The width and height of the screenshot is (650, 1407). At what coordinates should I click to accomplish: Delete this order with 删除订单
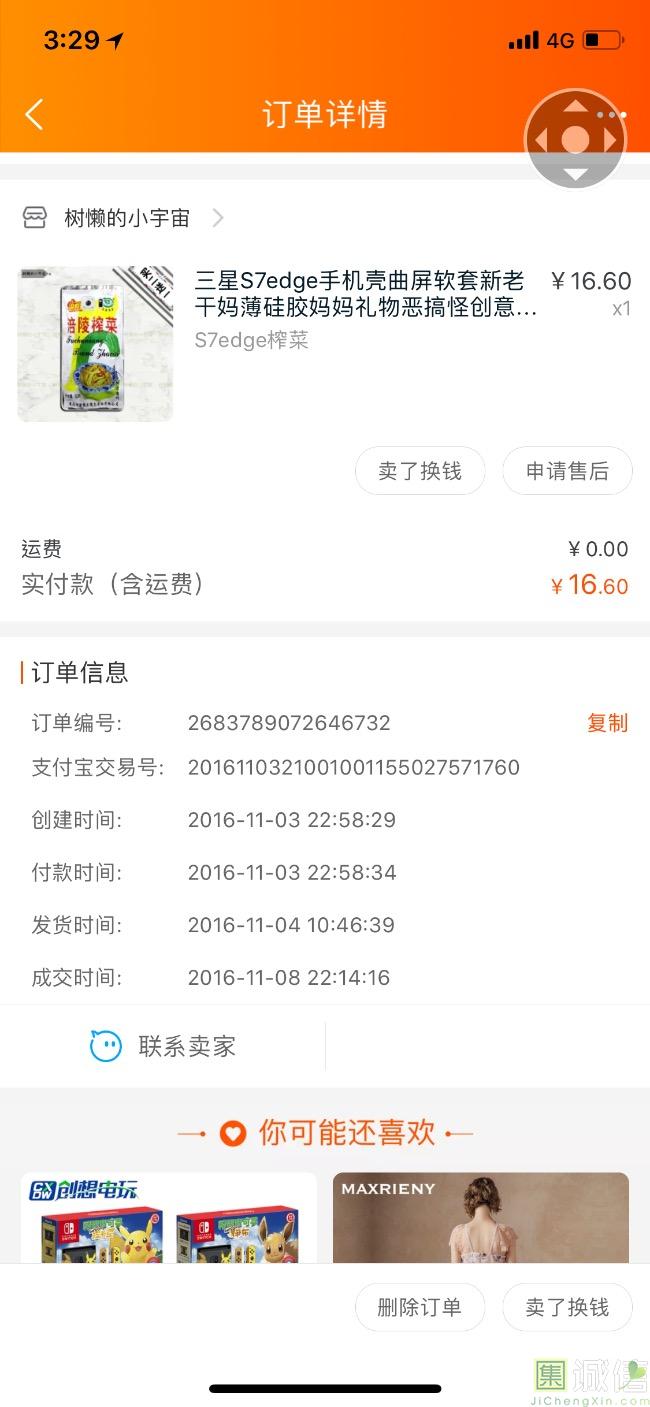coord(420,1307)
